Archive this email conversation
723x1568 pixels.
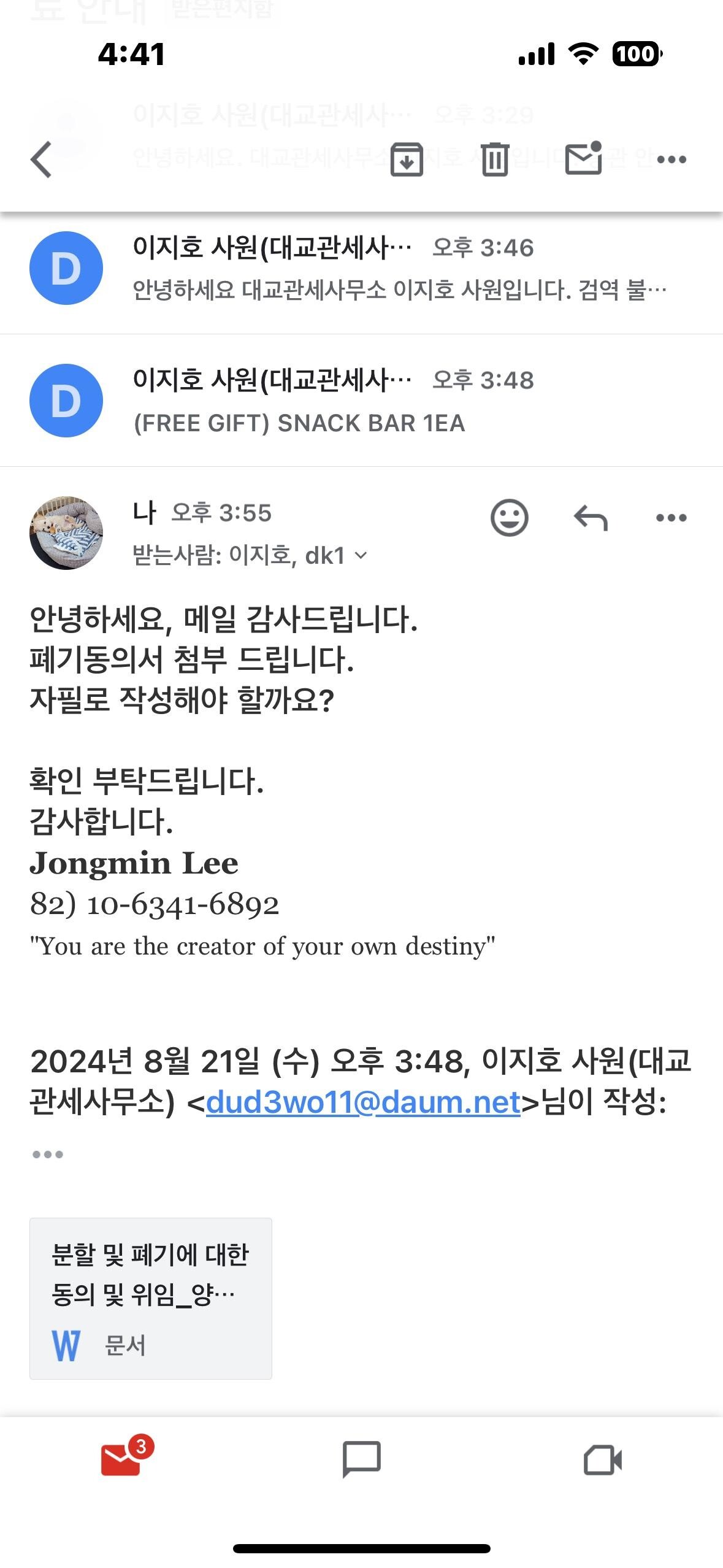click(407, 159)
